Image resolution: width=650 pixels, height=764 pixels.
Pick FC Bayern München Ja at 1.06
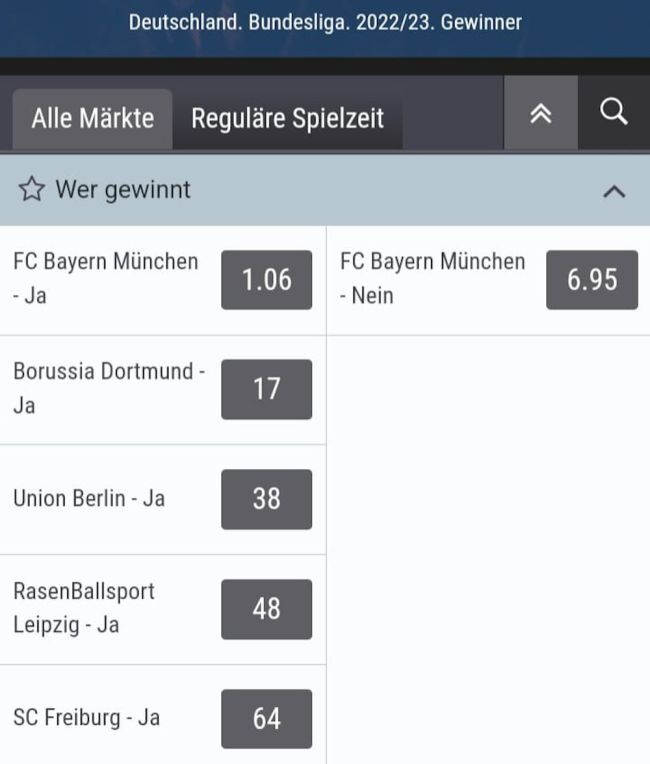(266, 280)
